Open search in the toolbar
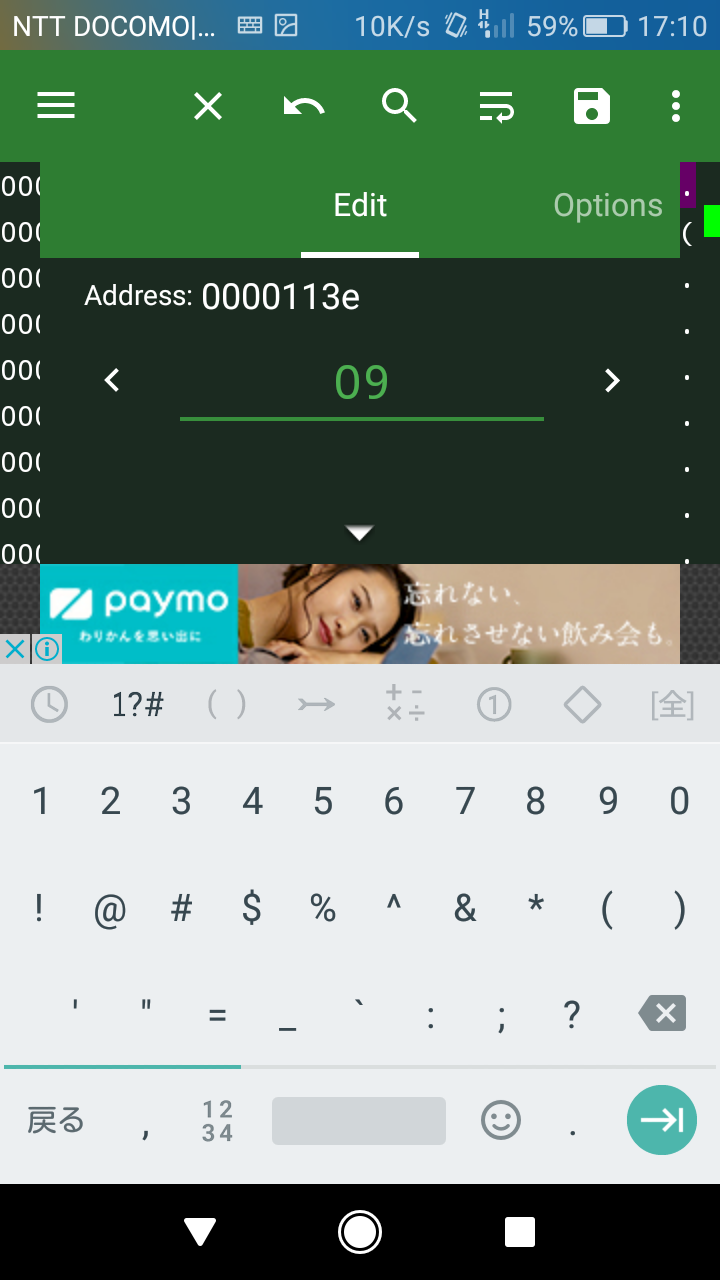 tap(399, 106)
